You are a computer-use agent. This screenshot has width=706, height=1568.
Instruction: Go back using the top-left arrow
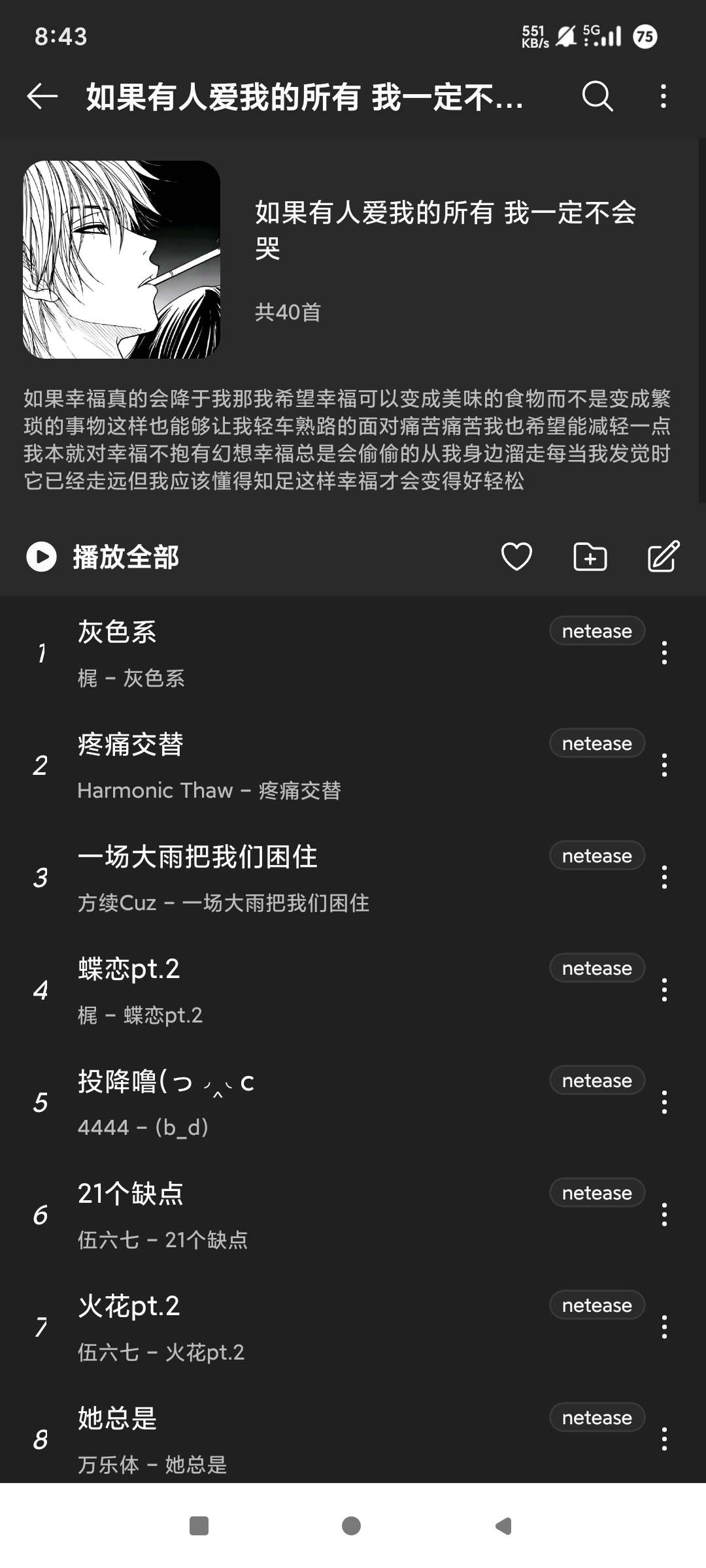point(42,97)
